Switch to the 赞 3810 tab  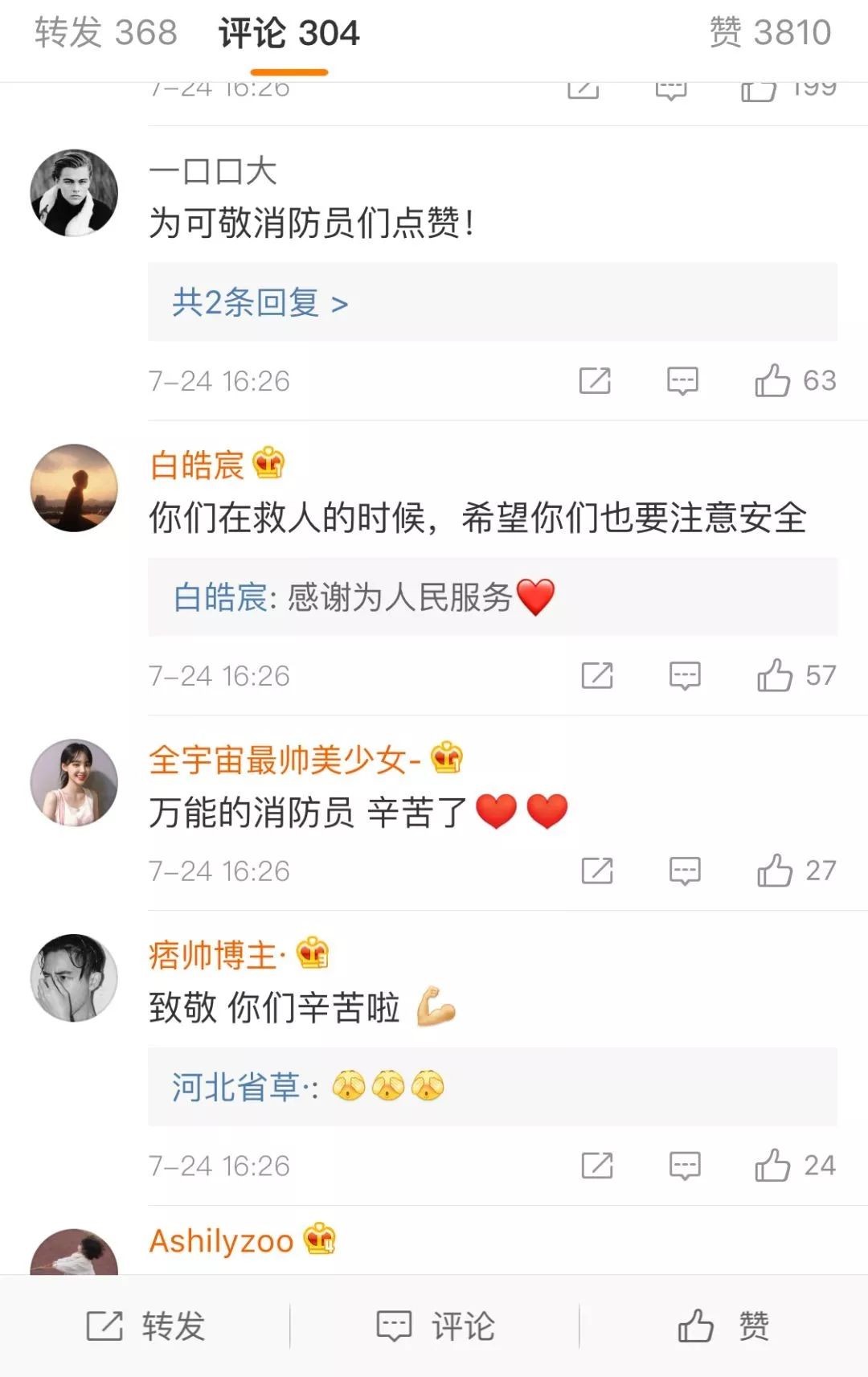769,33
